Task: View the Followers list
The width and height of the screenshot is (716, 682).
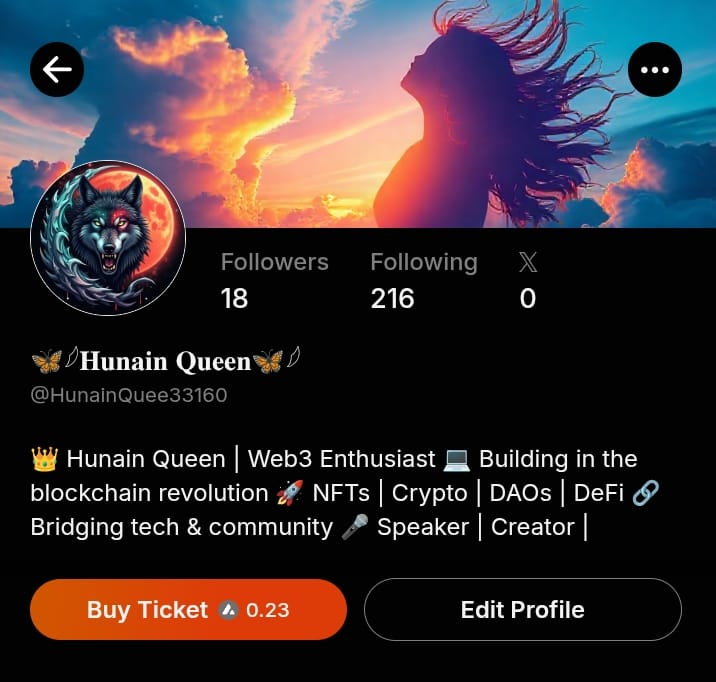Action: tap(274, 280)
